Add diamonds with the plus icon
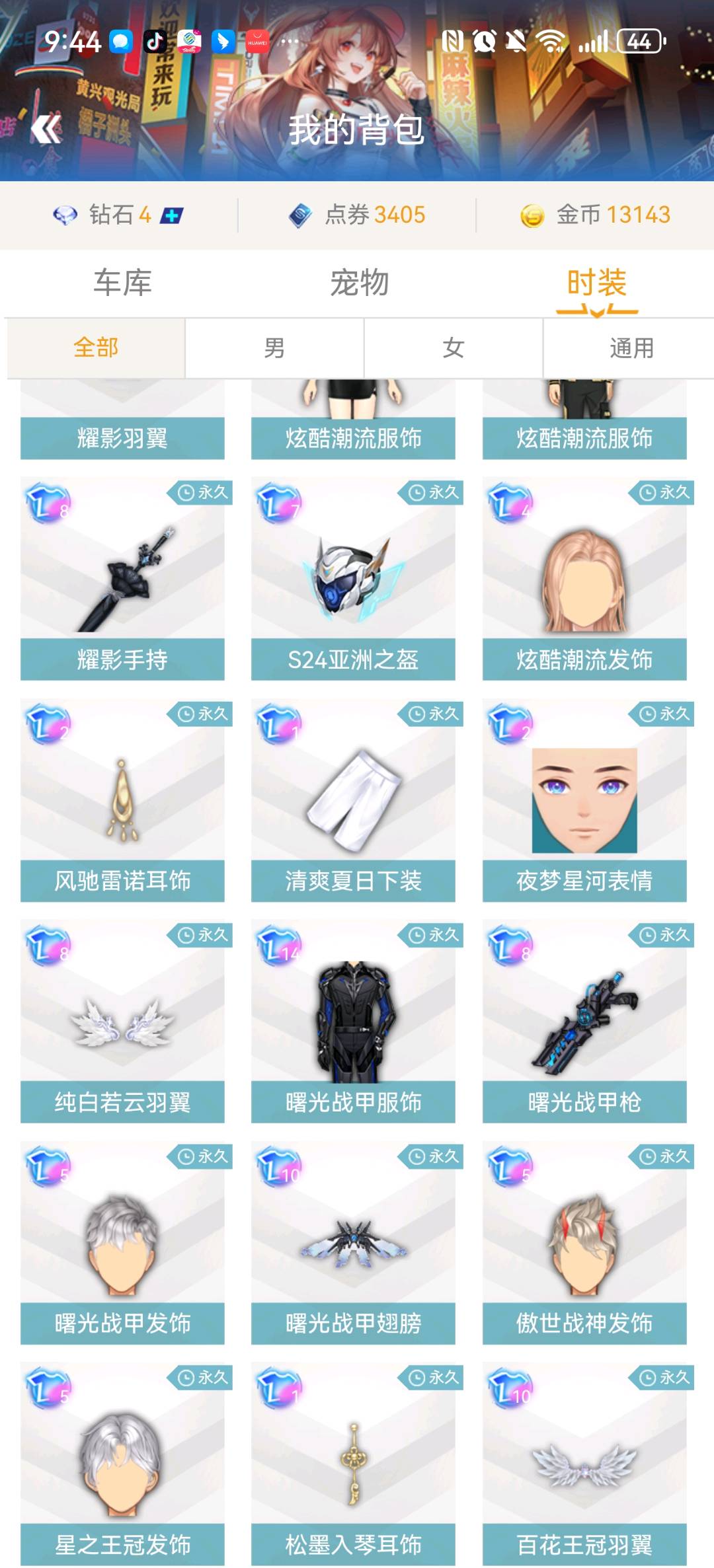The image size is (714, 1568). point(171,215)
